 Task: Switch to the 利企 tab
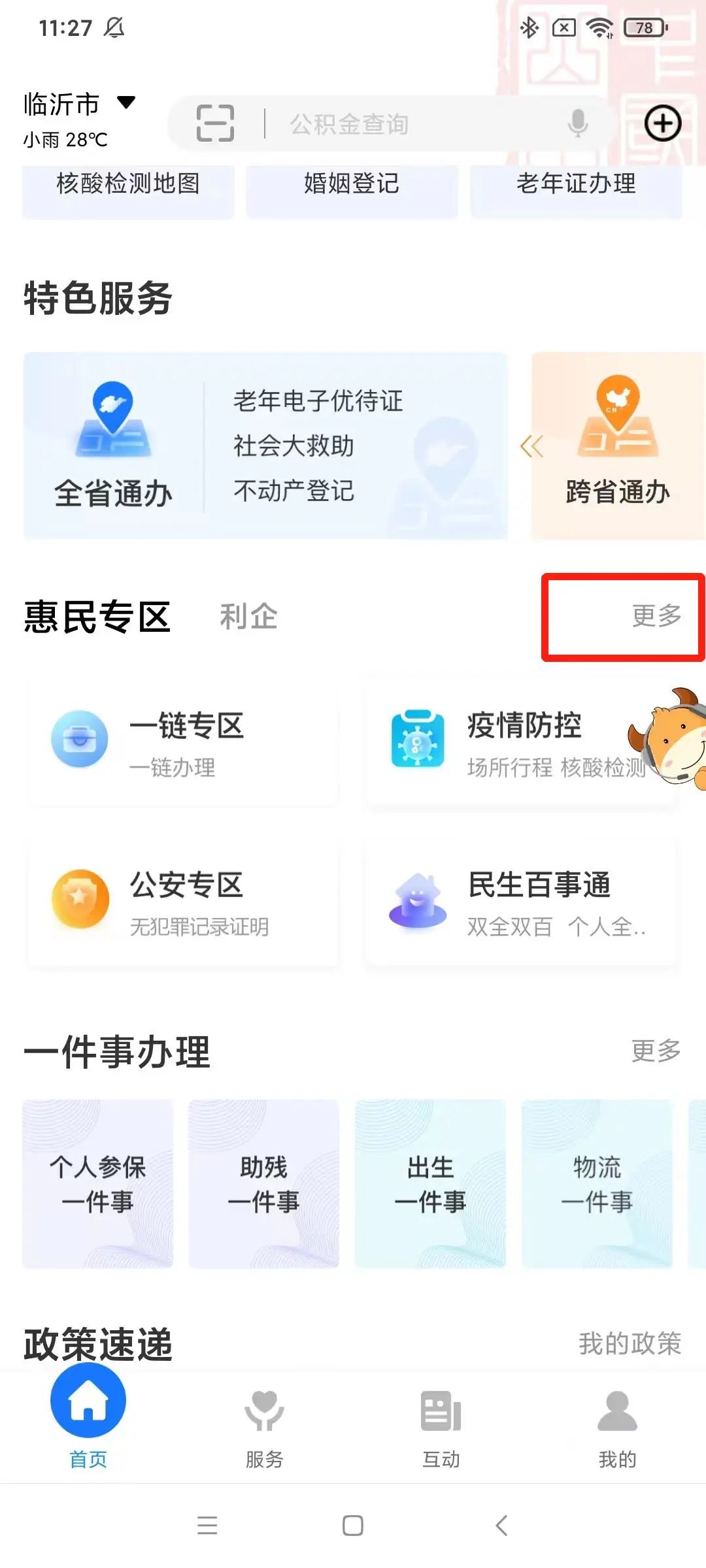coord(248,616)
